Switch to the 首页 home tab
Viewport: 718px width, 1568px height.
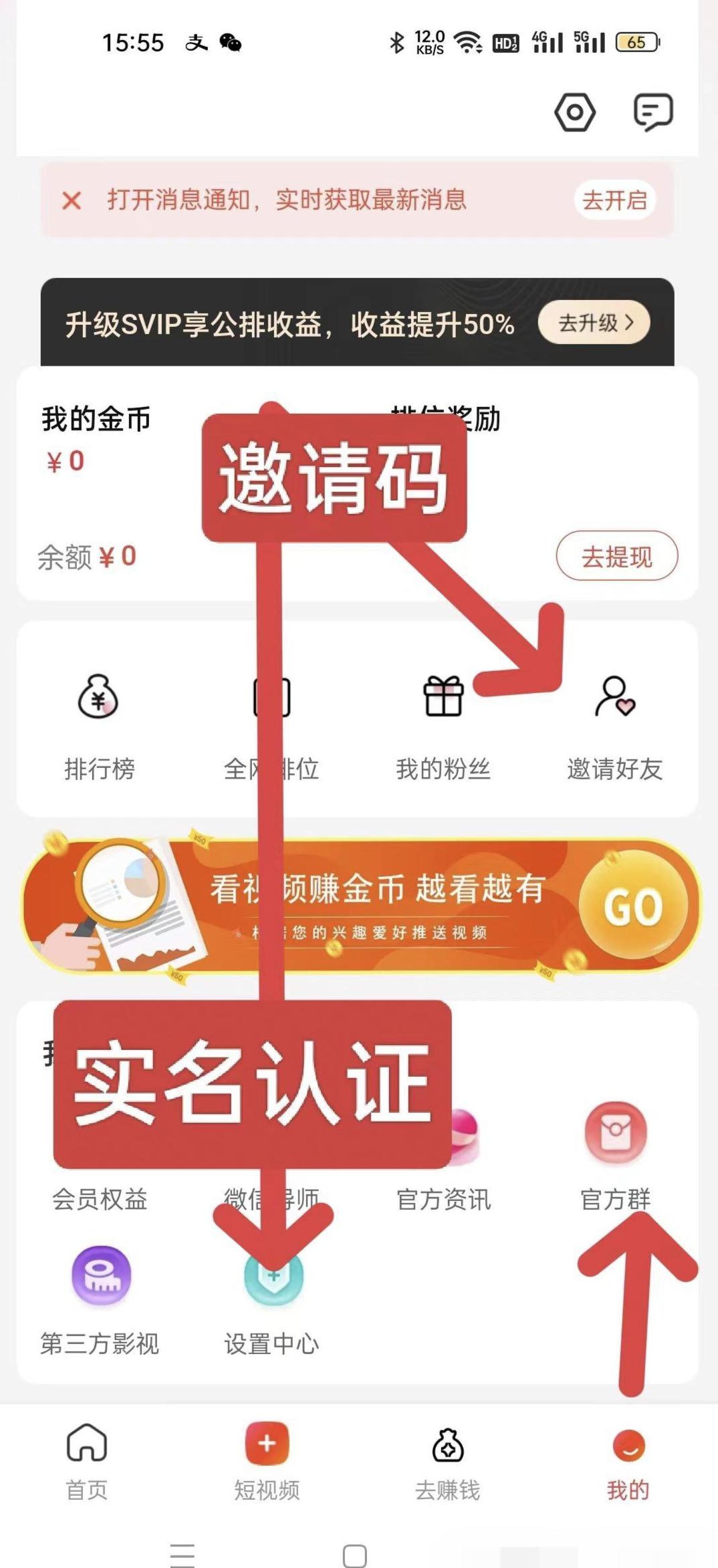click(x=87, y=1461)
